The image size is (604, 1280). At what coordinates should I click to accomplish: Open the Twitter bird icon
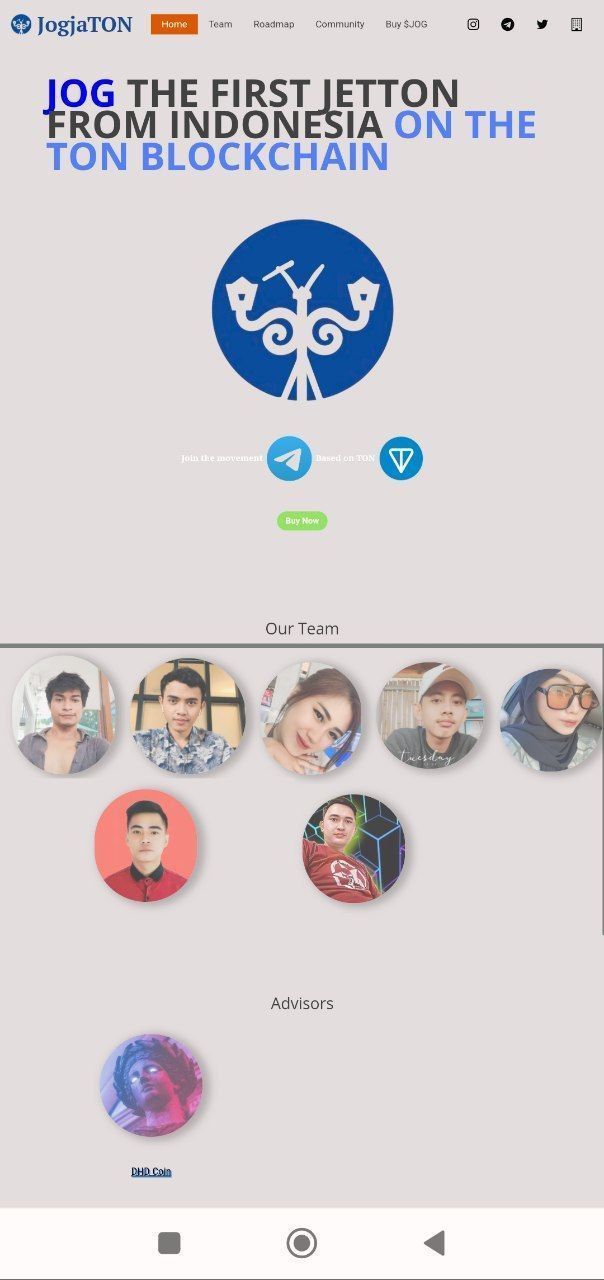point(542,24)
